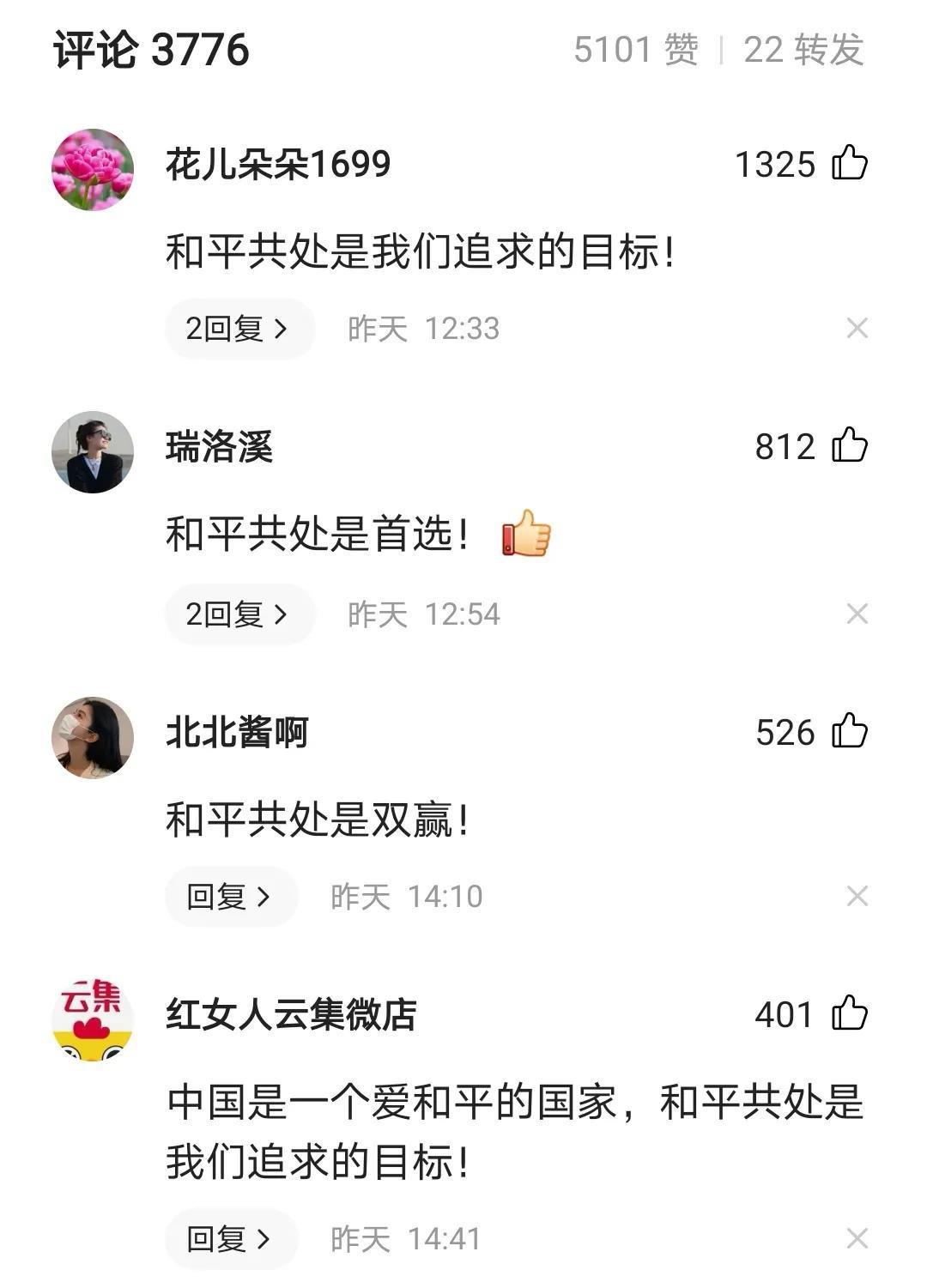Dismiss 北北酱啊's comment with X

point(857,896)
